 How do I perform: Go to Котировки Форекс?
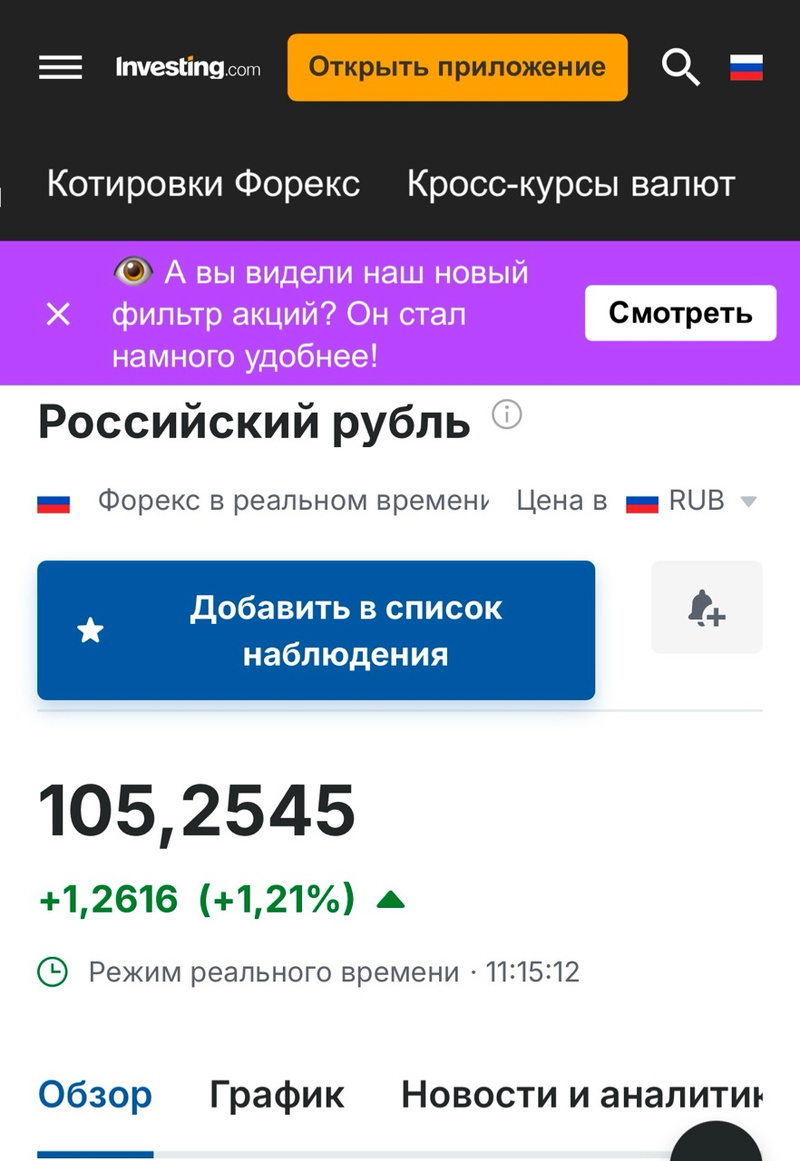pos(204,184)
